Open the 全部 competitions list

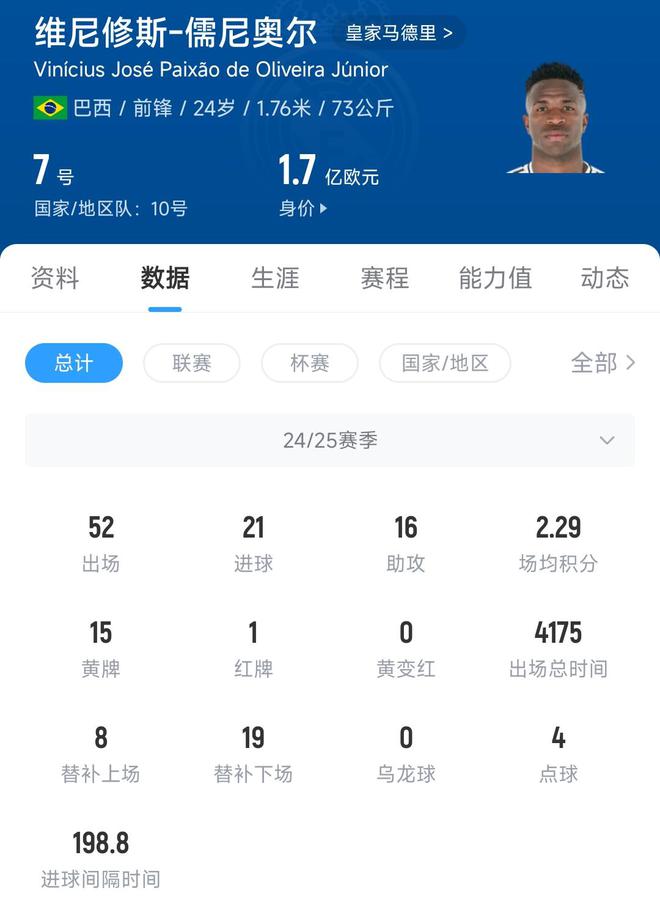(602, 363)
